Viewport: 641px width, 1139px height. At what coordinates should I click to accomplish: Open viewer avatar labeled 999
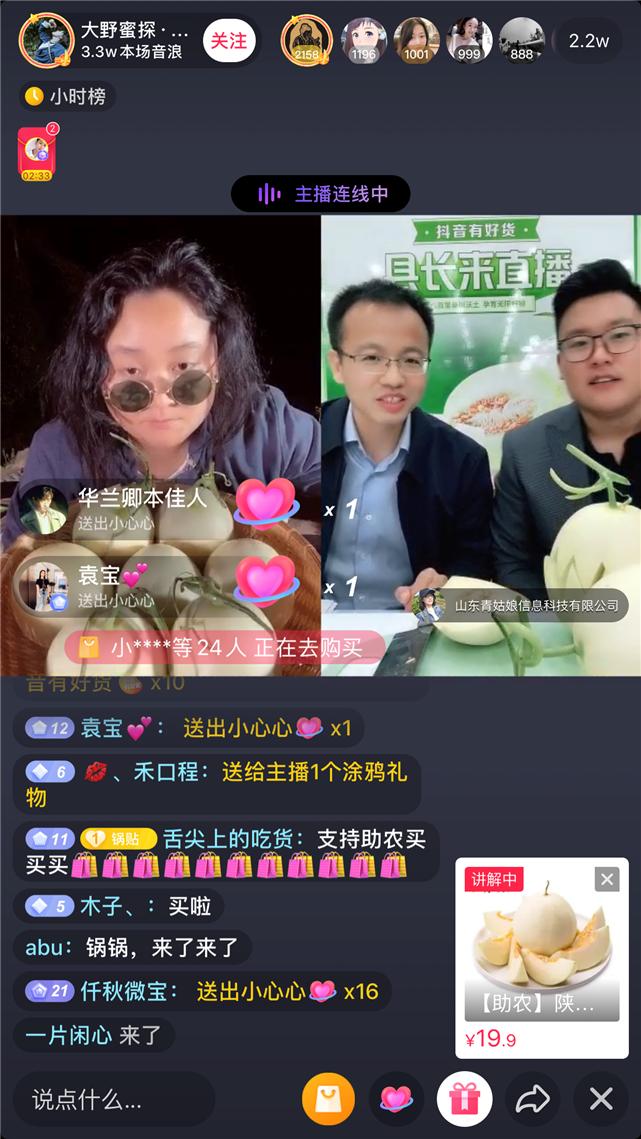click(x=469, y=41)
